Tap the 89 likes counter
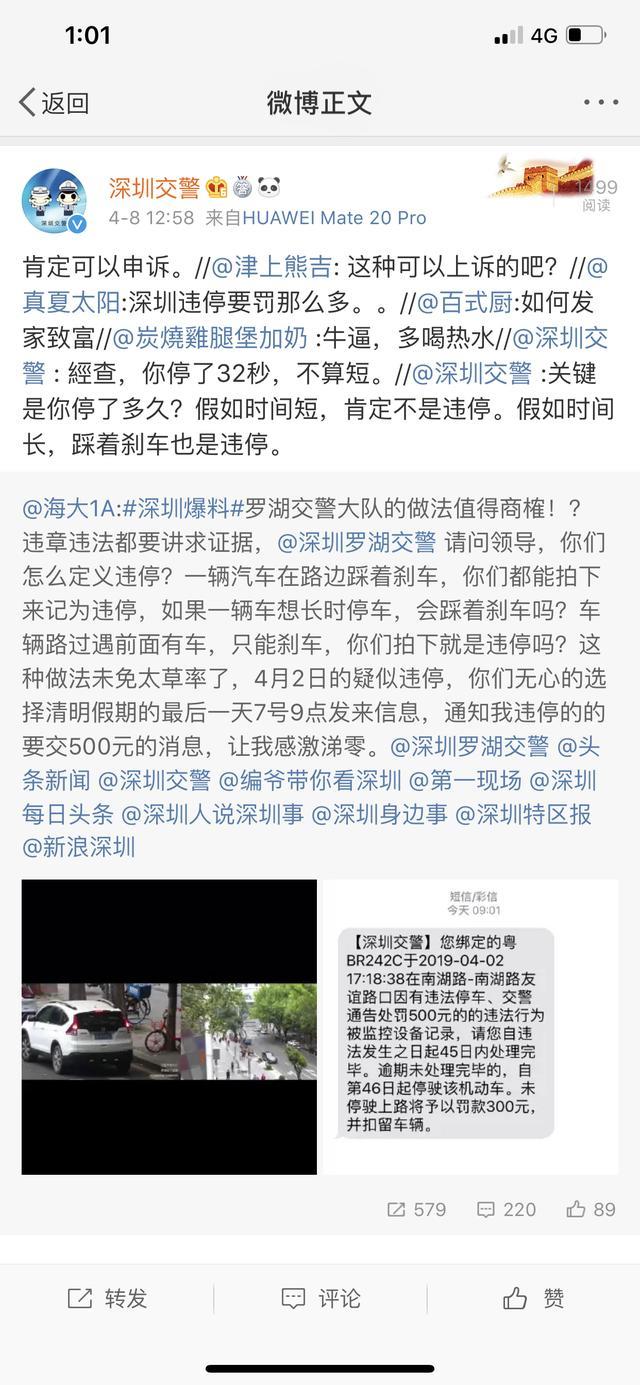640x1385 pixels. 591,1209
